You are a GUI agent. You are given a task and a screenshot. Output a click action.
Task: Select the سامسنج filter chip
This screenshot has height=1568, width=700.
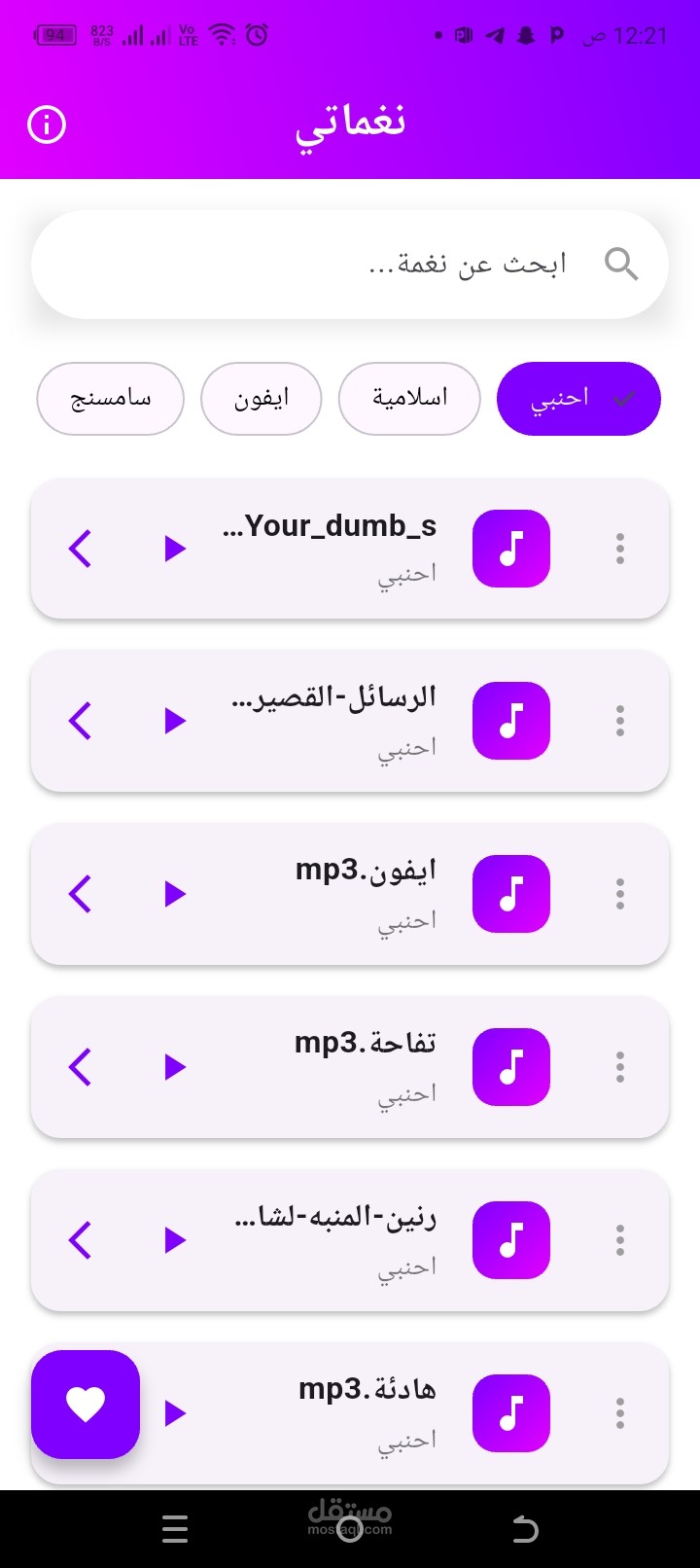coord(110,399)
